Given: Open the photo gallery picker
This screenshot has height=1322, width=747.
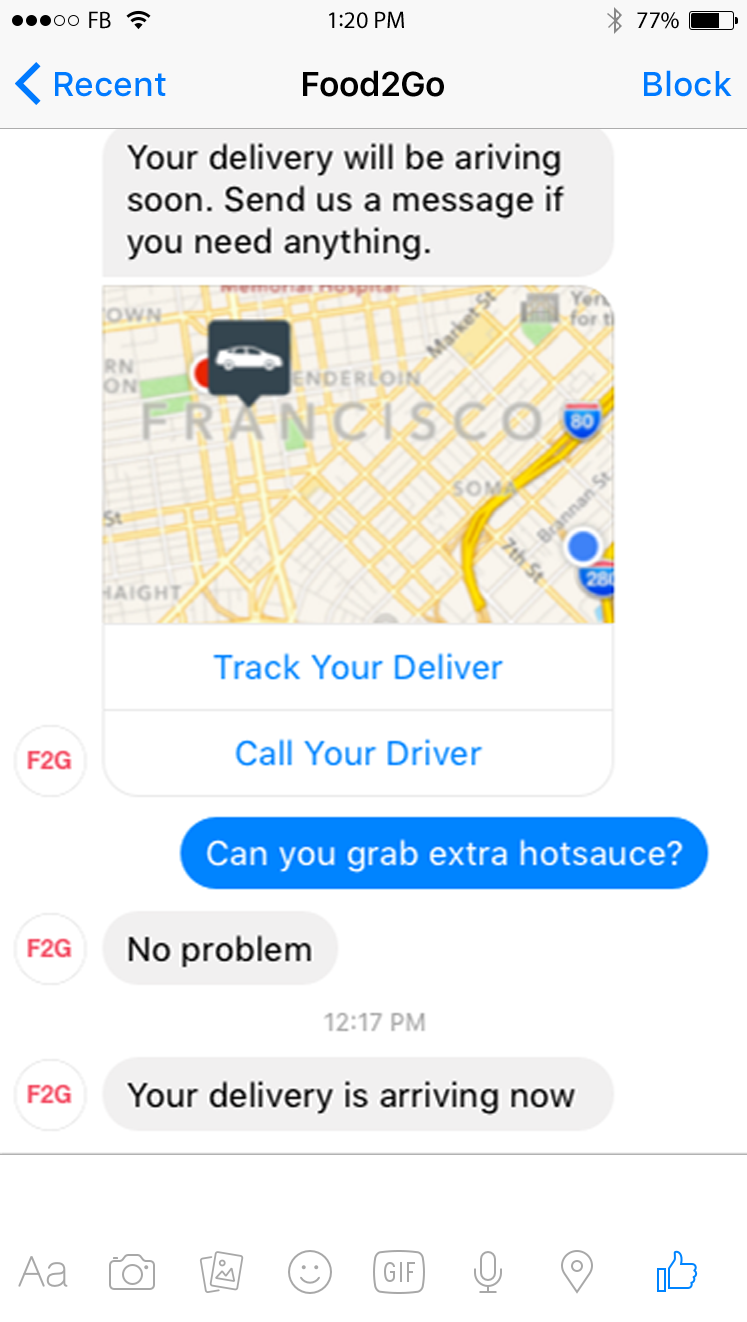Looking at the screenshot, I should click(x=221, y=1272).
